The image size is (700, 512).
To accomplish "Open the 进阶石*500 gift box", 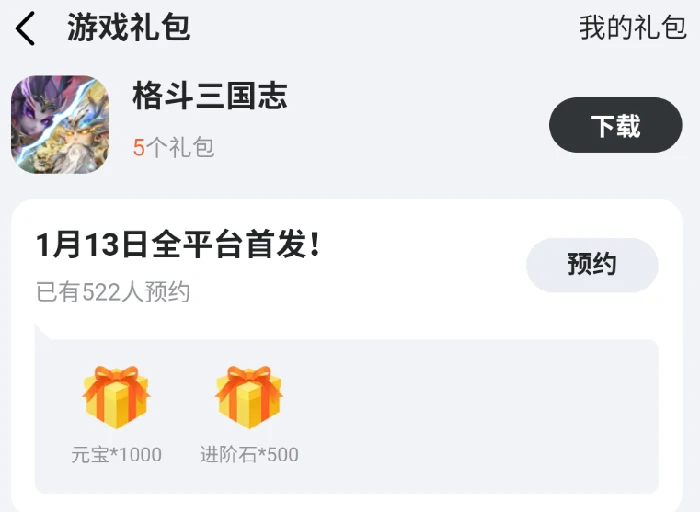I will [x=249, y=398].
